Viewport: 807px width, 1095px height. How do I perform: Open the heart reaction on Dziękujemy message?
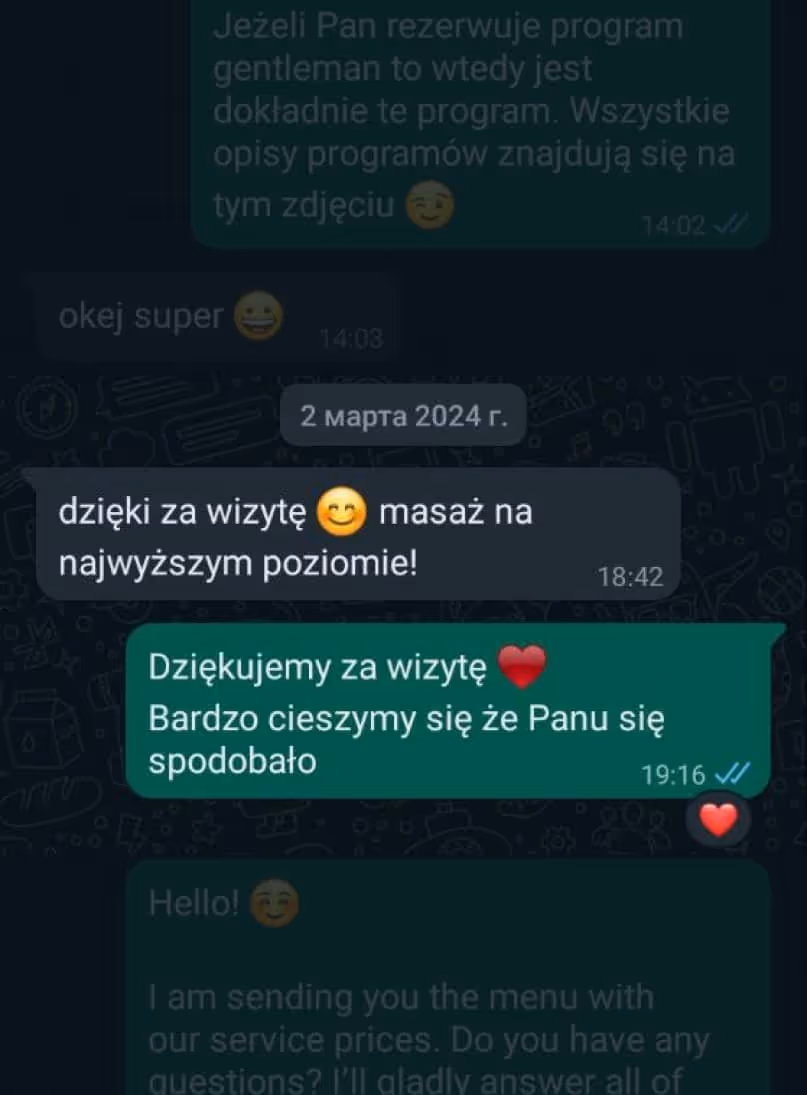point(717,820)
